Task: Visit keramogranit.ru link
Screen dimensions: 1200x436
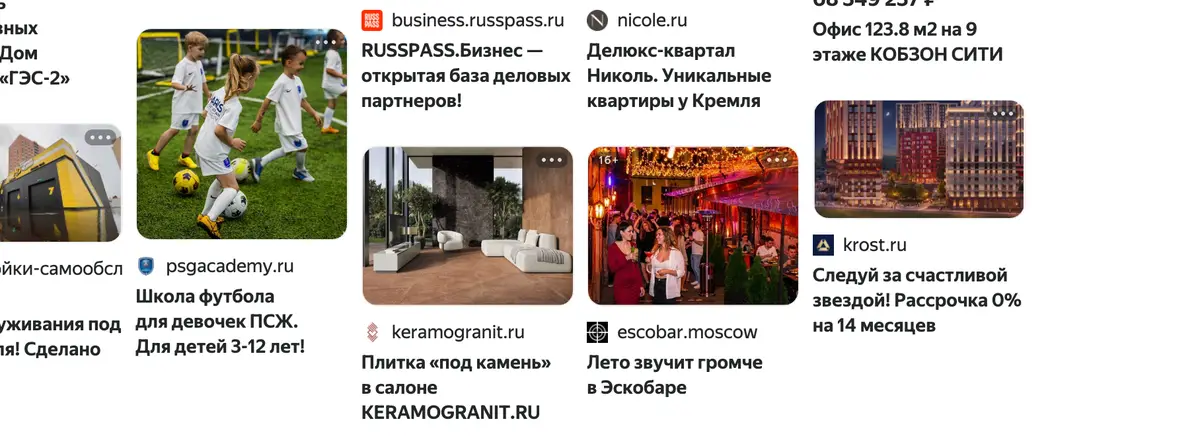Action: (458, 332)
